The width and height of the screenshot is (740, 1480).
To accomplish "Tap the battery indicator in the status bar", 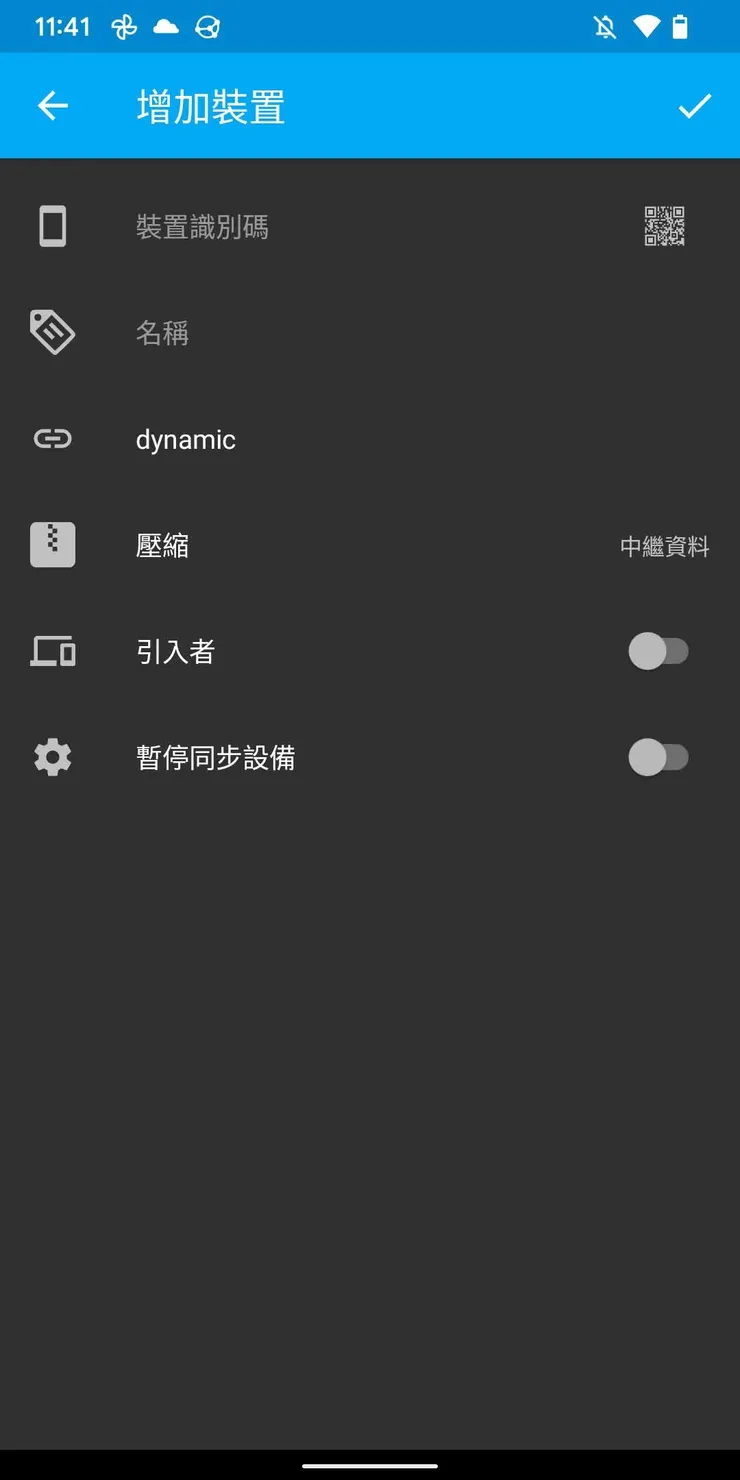I will pyautogui.click(x=681, y=27).
